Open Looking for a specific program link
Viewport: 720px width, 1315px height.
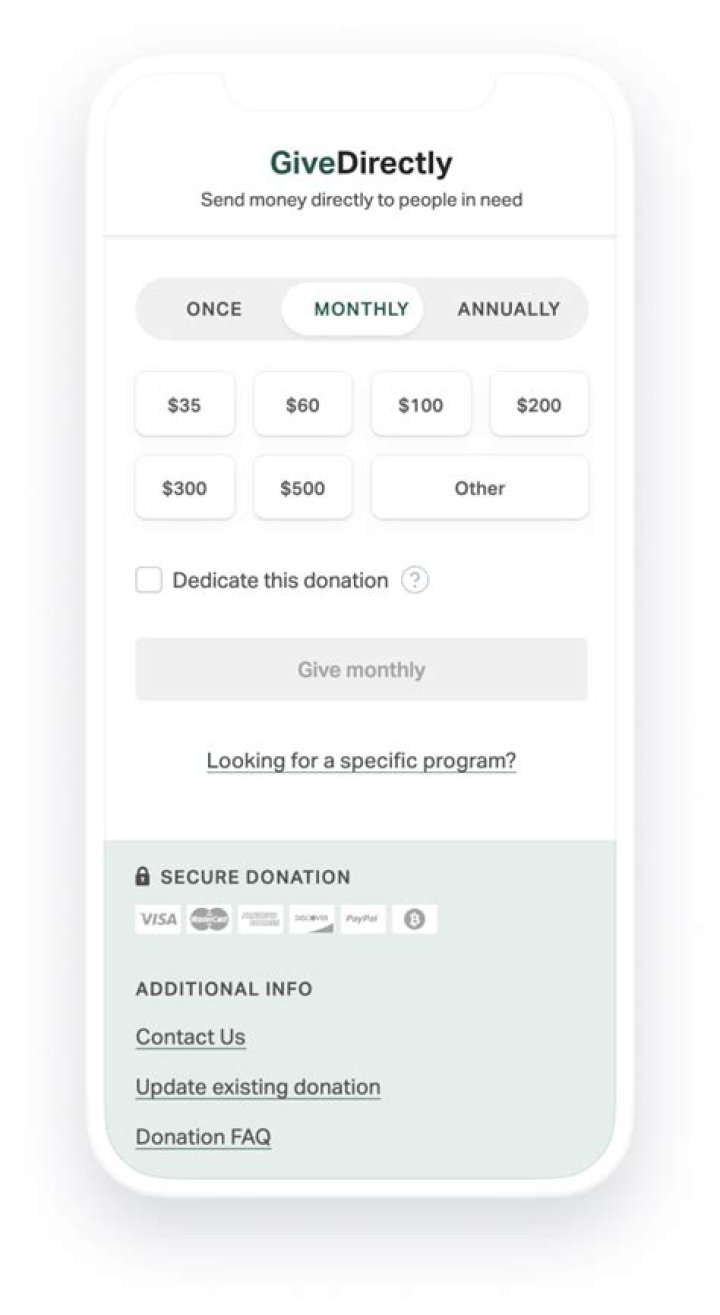(360, 761)
